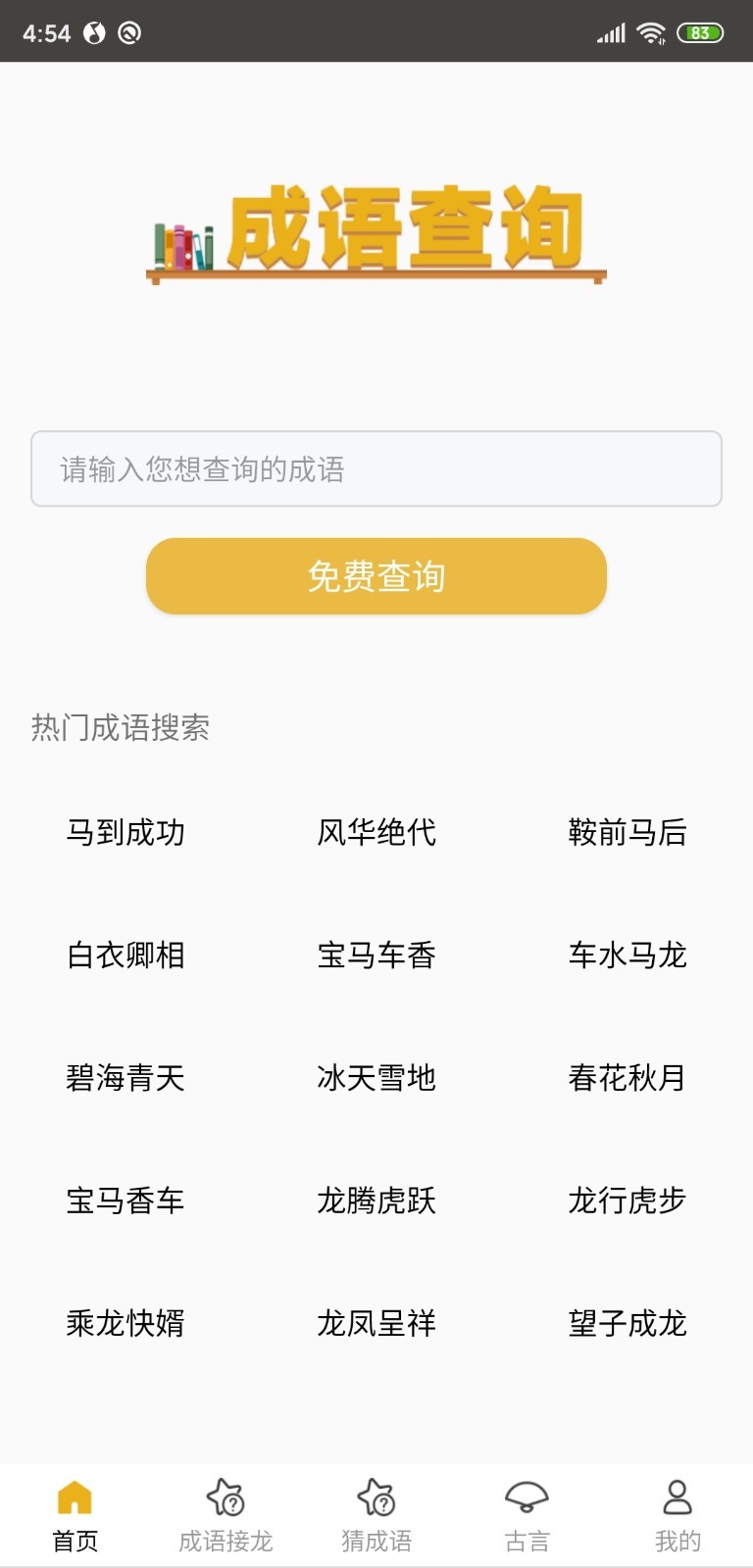Switch to the 成语接龙 tab
Viewport: 753px width, 1568px height.
(x=225, y=1514)
